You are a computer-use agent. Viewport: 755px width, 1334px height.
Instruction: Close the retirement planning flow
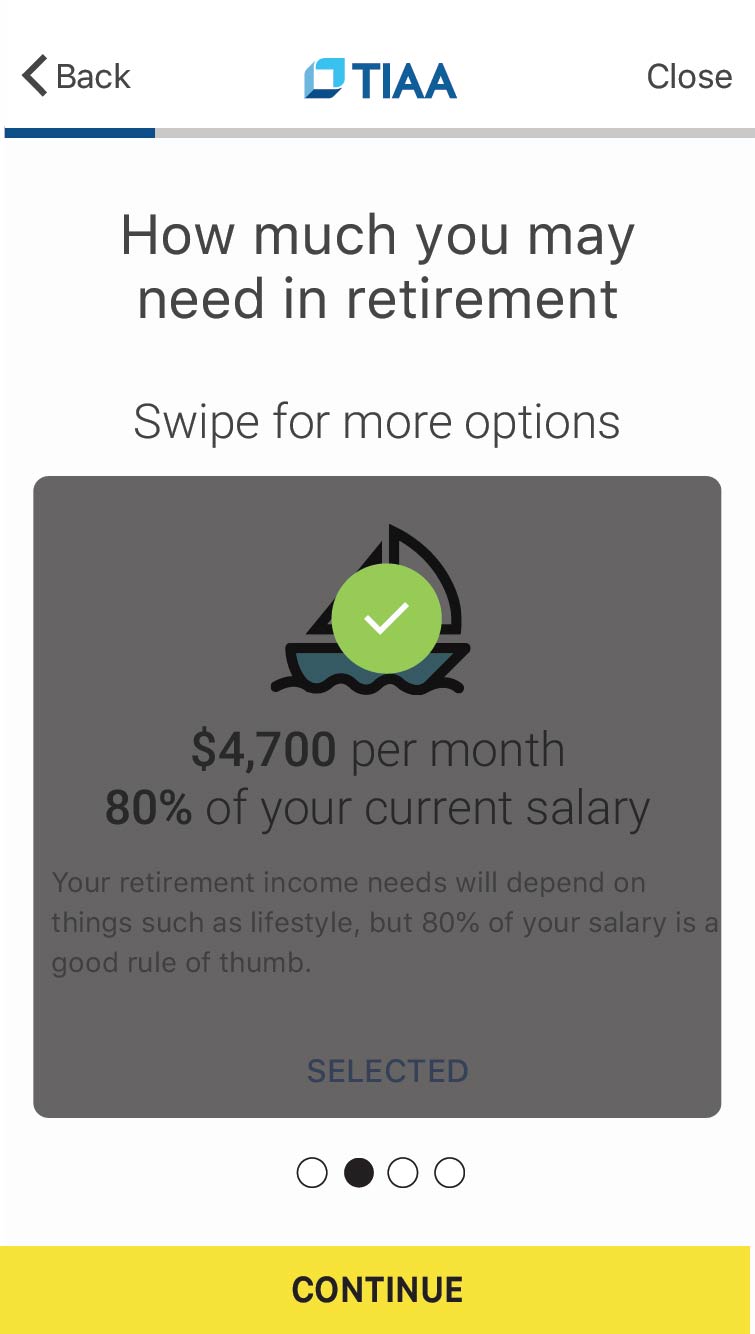(x=689, y=76)
